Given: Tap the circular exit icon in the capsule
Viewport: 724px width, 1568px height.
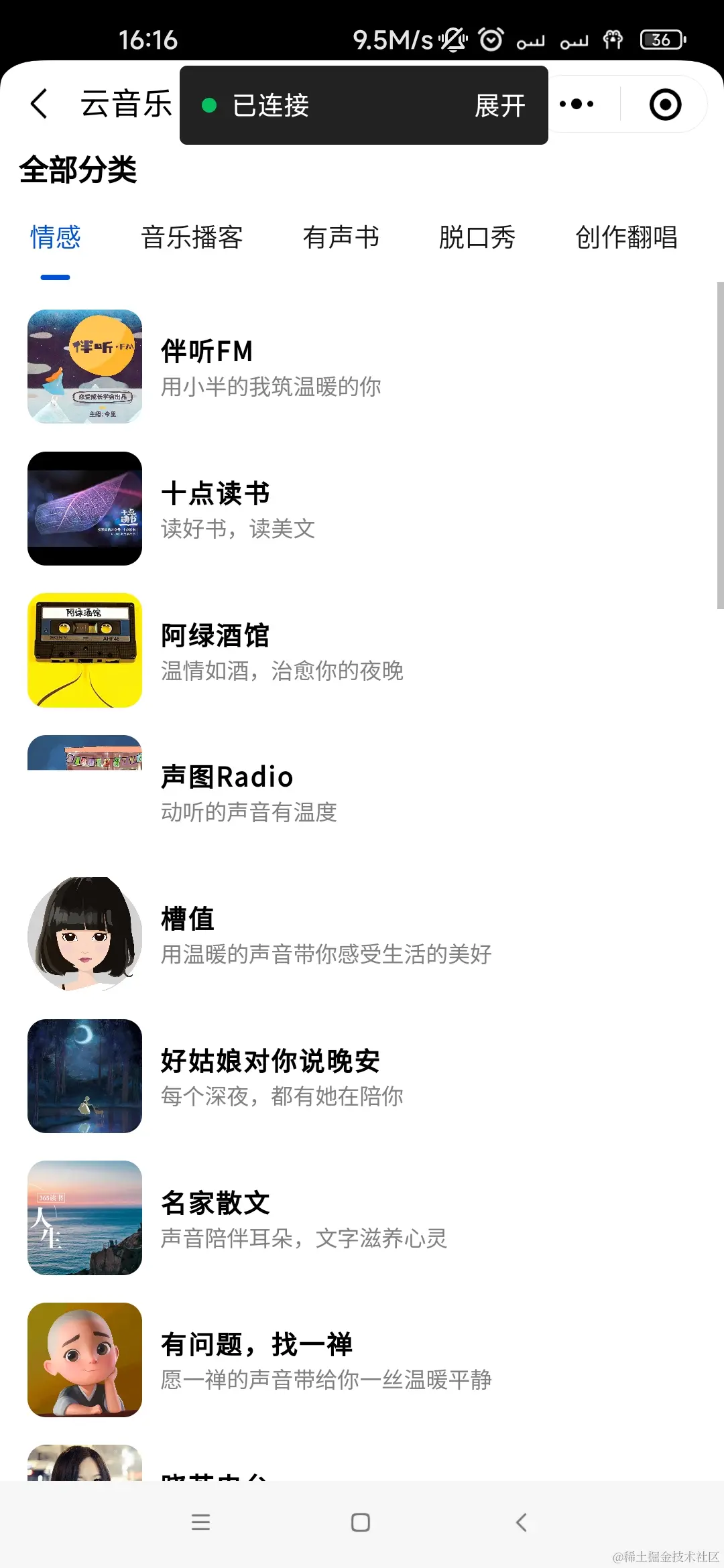Looking at the screenshot, I should pyautogui.click(x=664, y=103).
